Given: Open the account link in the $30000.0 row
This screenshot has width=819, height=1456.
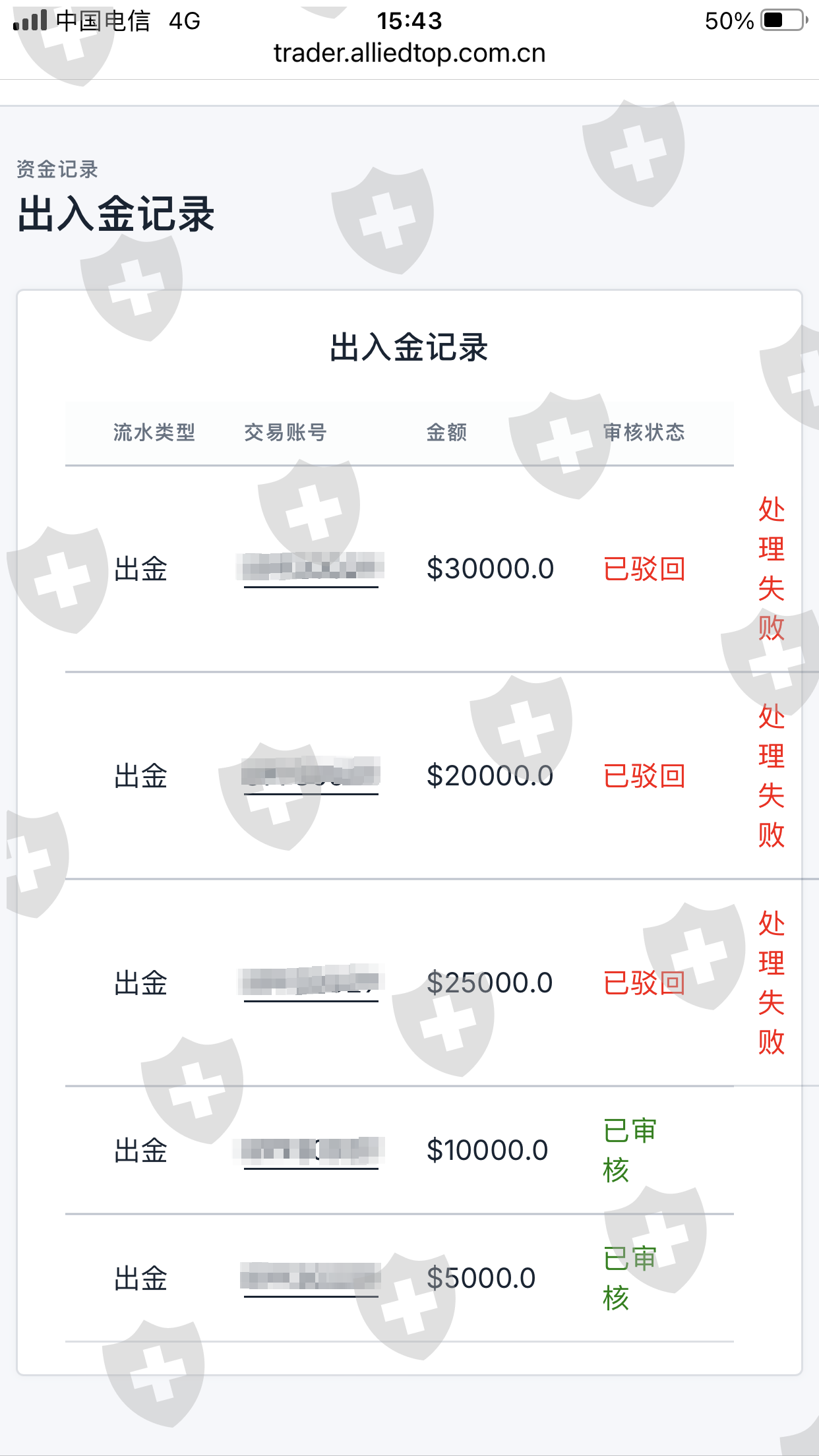Looking at the screenshot, I should [311, 568].
